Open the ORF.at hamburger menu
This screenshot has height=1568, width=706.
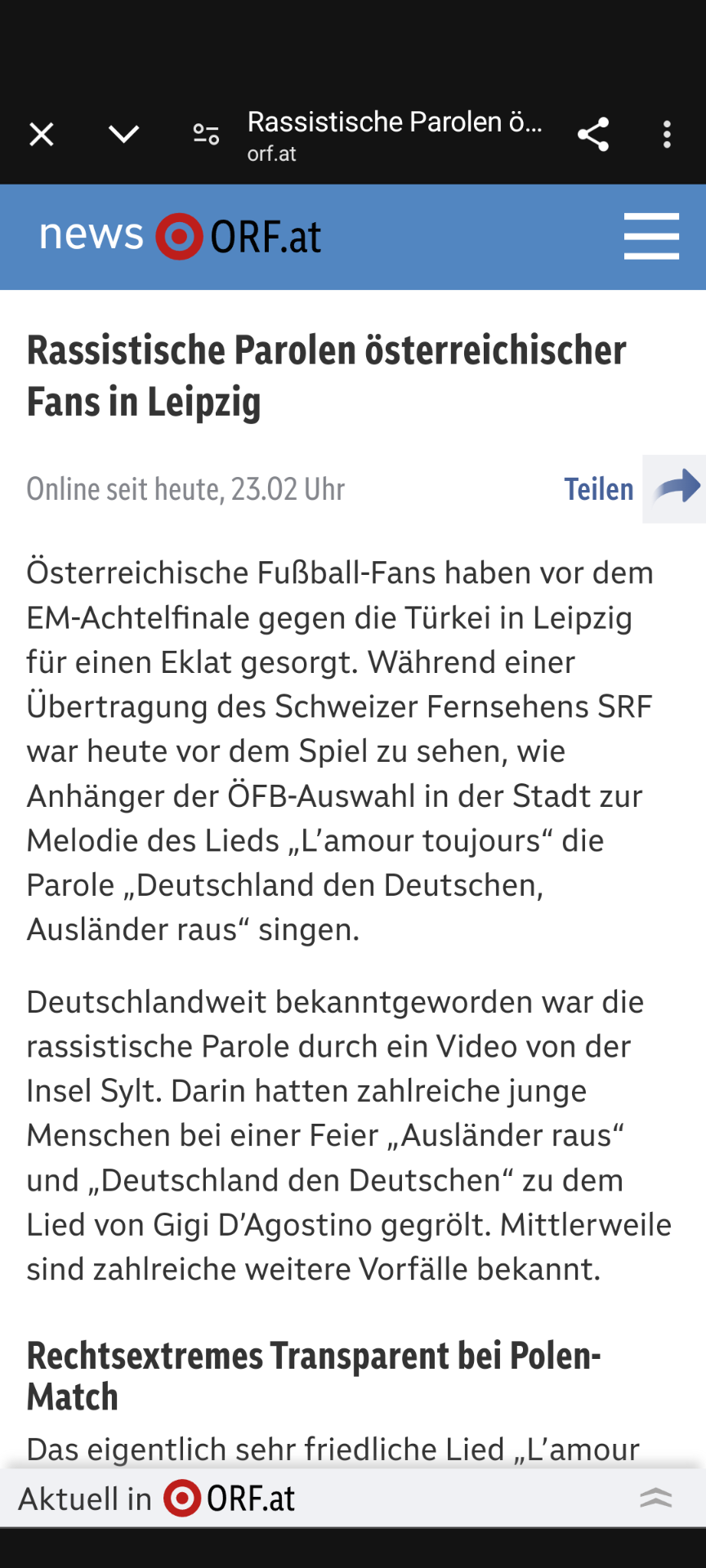pyautogui.click(x=651, y=237)
